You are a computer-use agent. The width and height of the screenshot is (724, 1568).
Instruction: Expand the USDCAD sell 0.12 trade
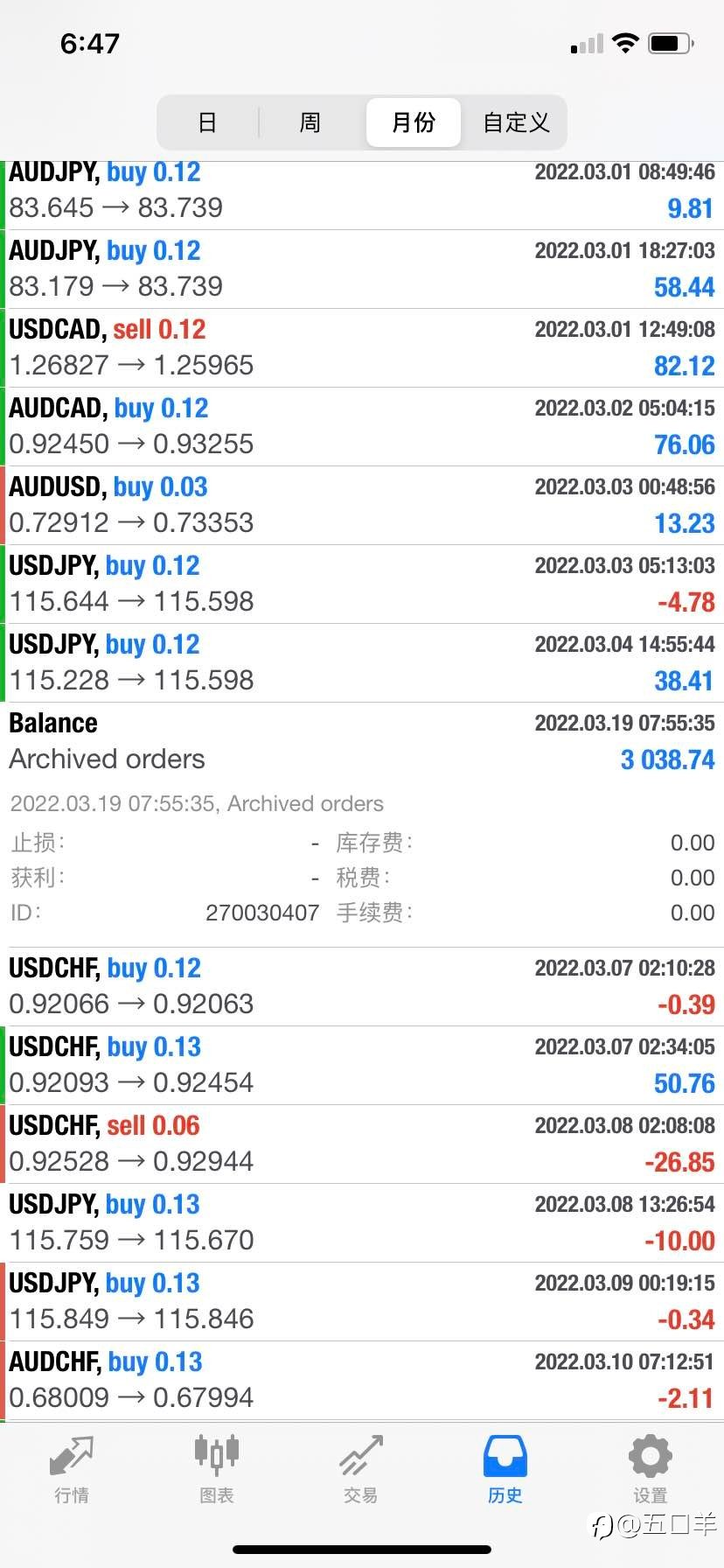coord(362,348)
